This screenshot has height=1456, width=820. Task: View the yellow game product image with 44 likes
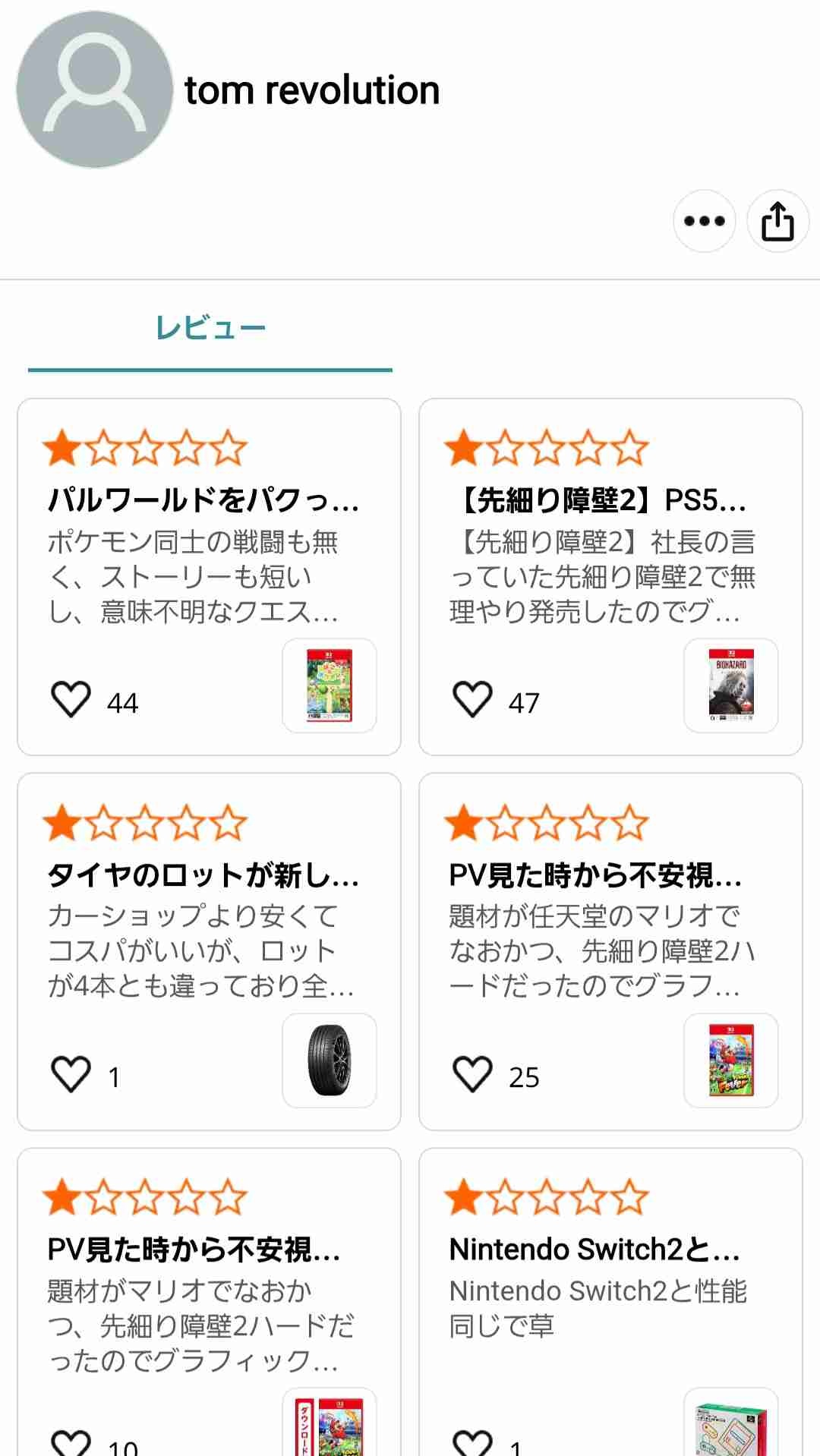[330, 685]
